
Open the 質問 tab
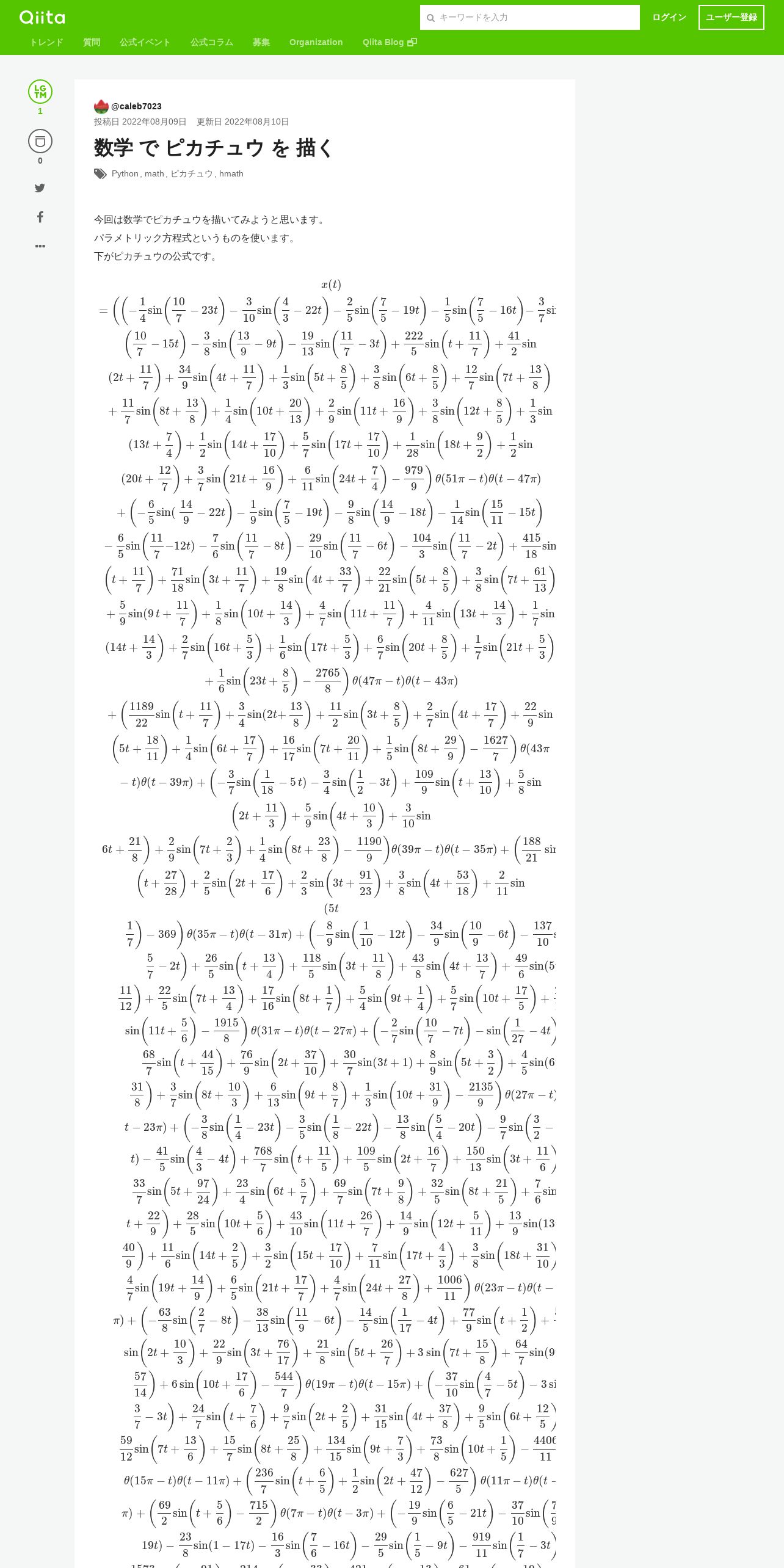(92, 42)
